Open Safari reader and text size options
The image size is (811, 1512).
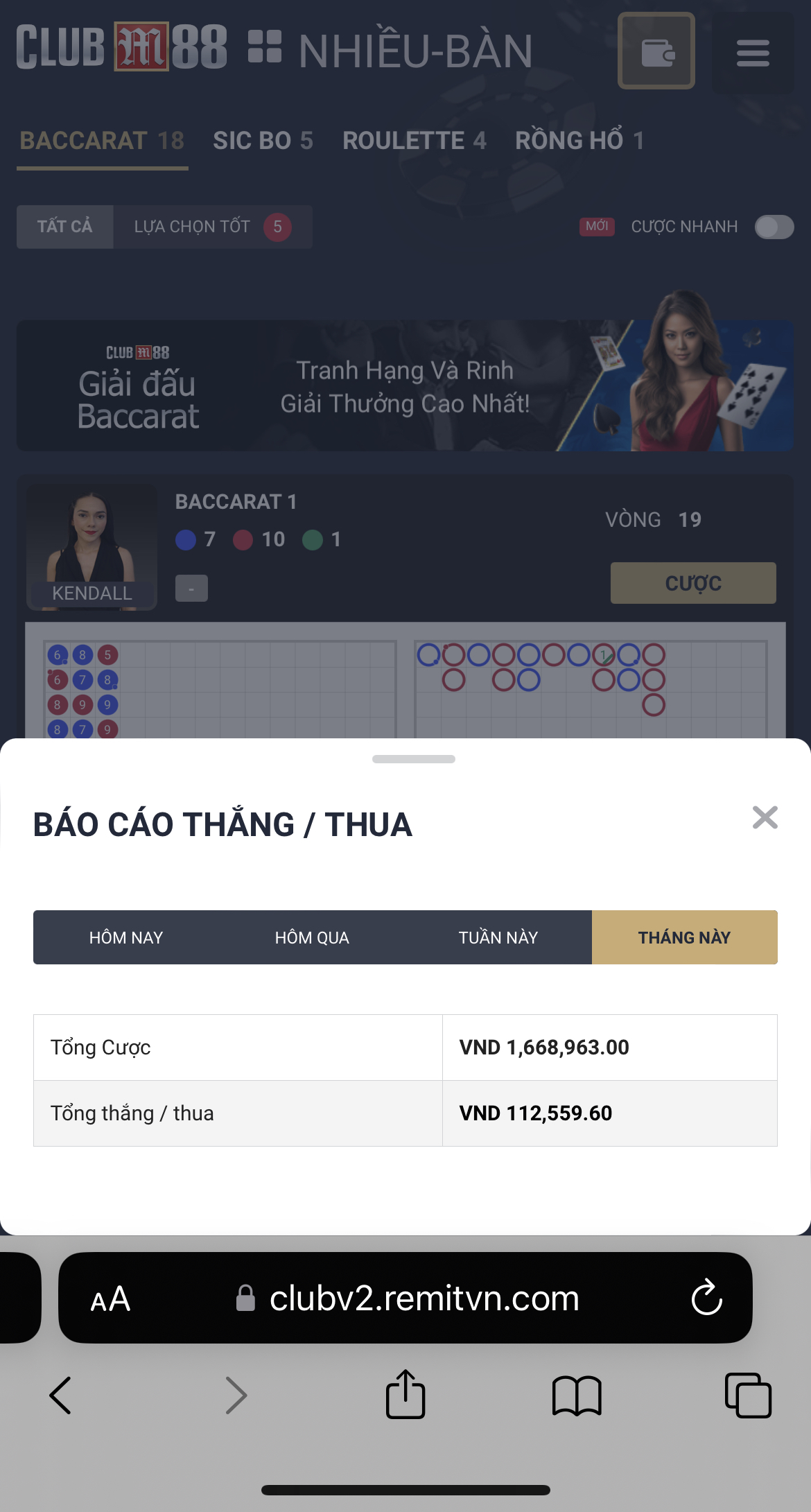(110, 1298)
